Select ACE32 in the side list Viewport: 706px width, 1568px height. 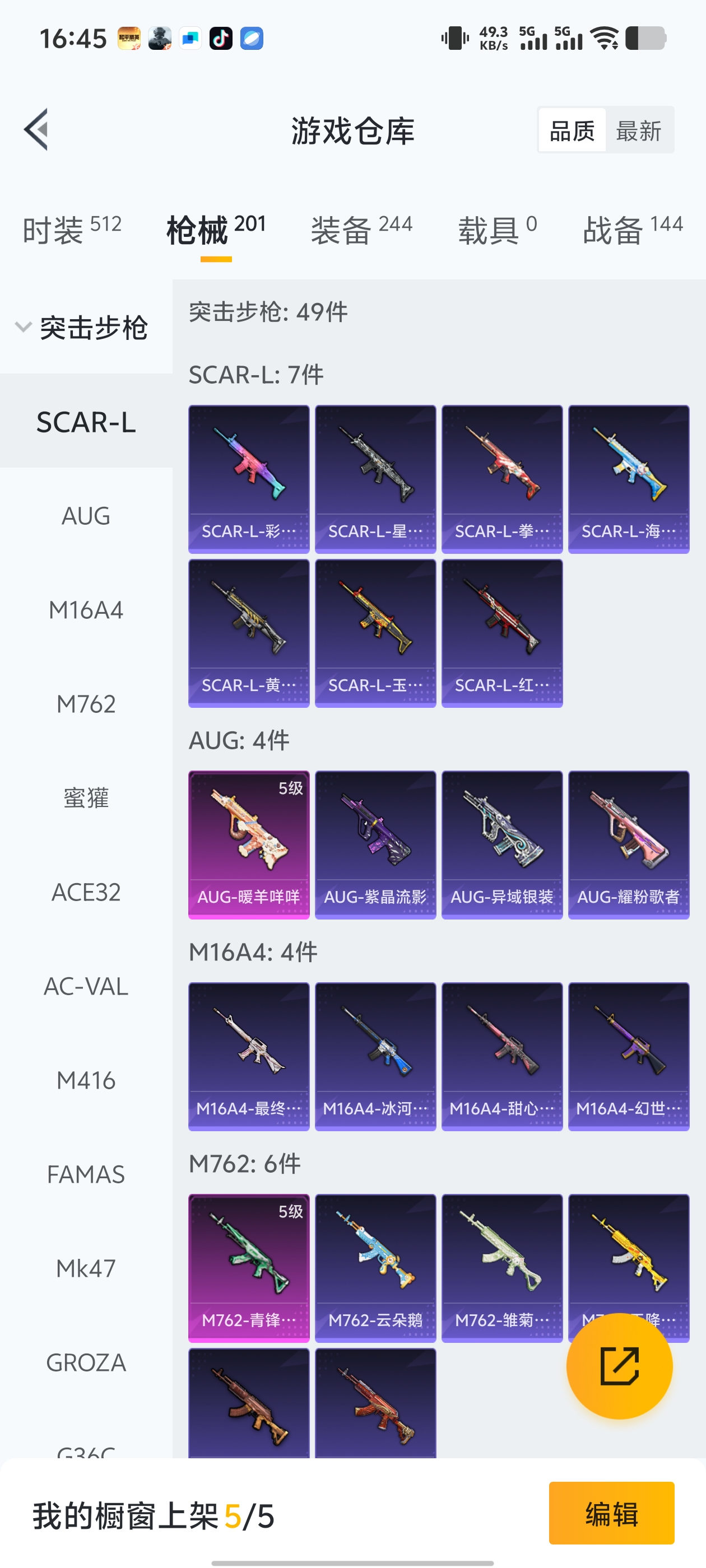[x=86, y=892]
